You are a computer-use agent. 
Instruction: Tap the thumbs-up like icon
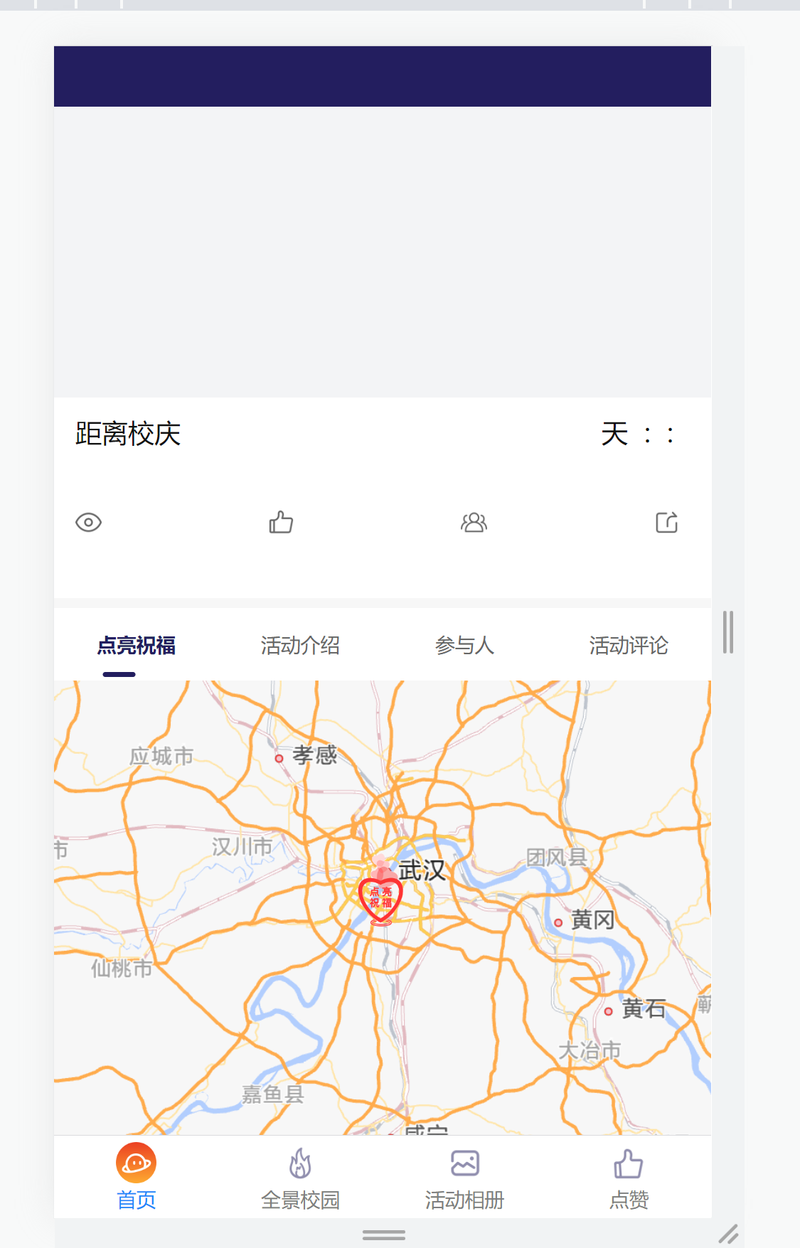pyautogui.click(x=281, y=522)
